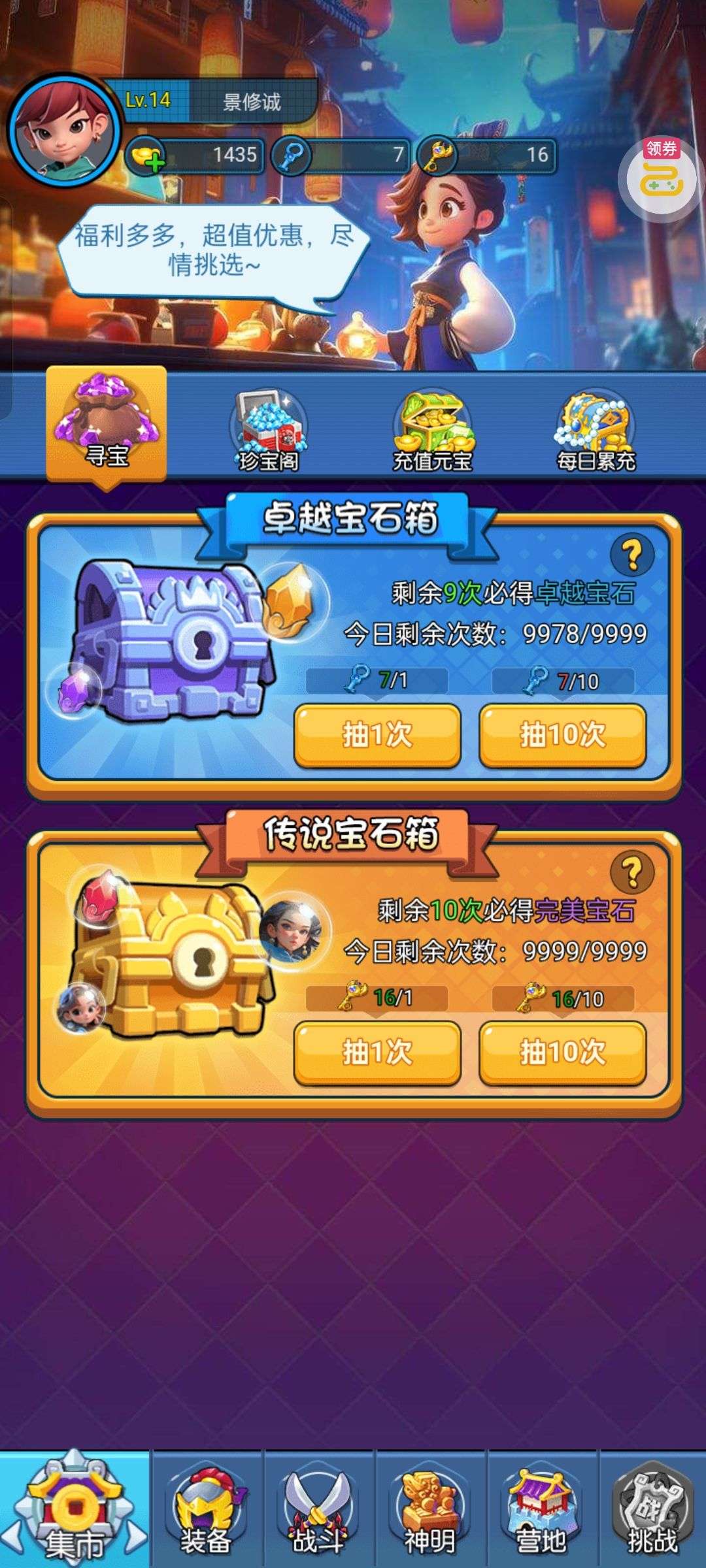706x1568 pixels.
Task: Switch to the 充值元宝 tab
Action: (x=432, y=431)
